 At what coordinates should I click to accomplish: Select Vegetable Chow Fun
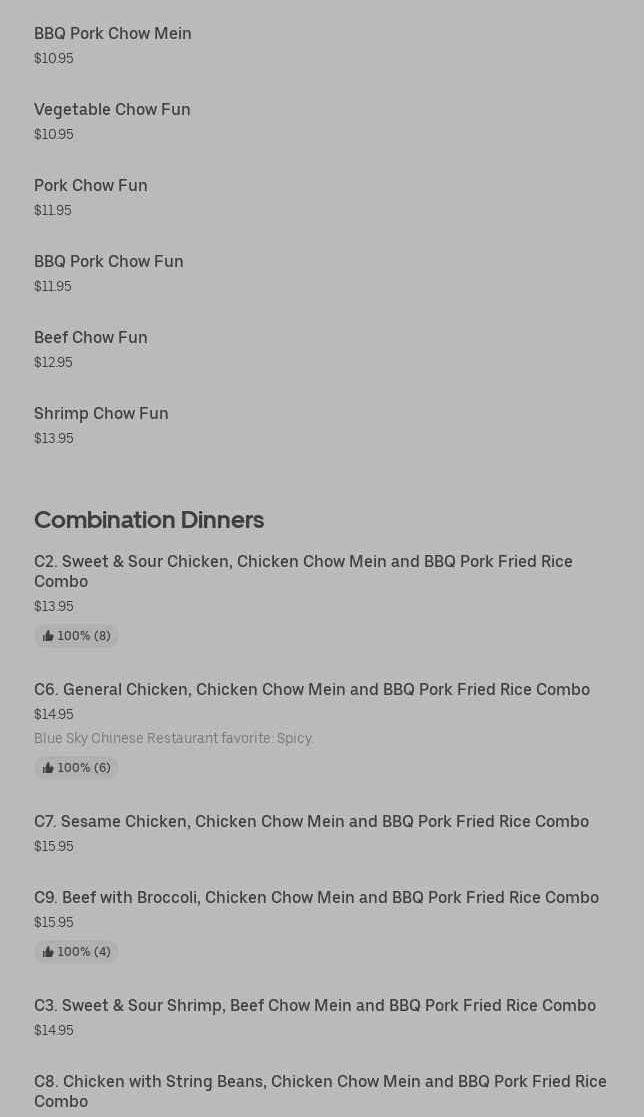point(112,110)
